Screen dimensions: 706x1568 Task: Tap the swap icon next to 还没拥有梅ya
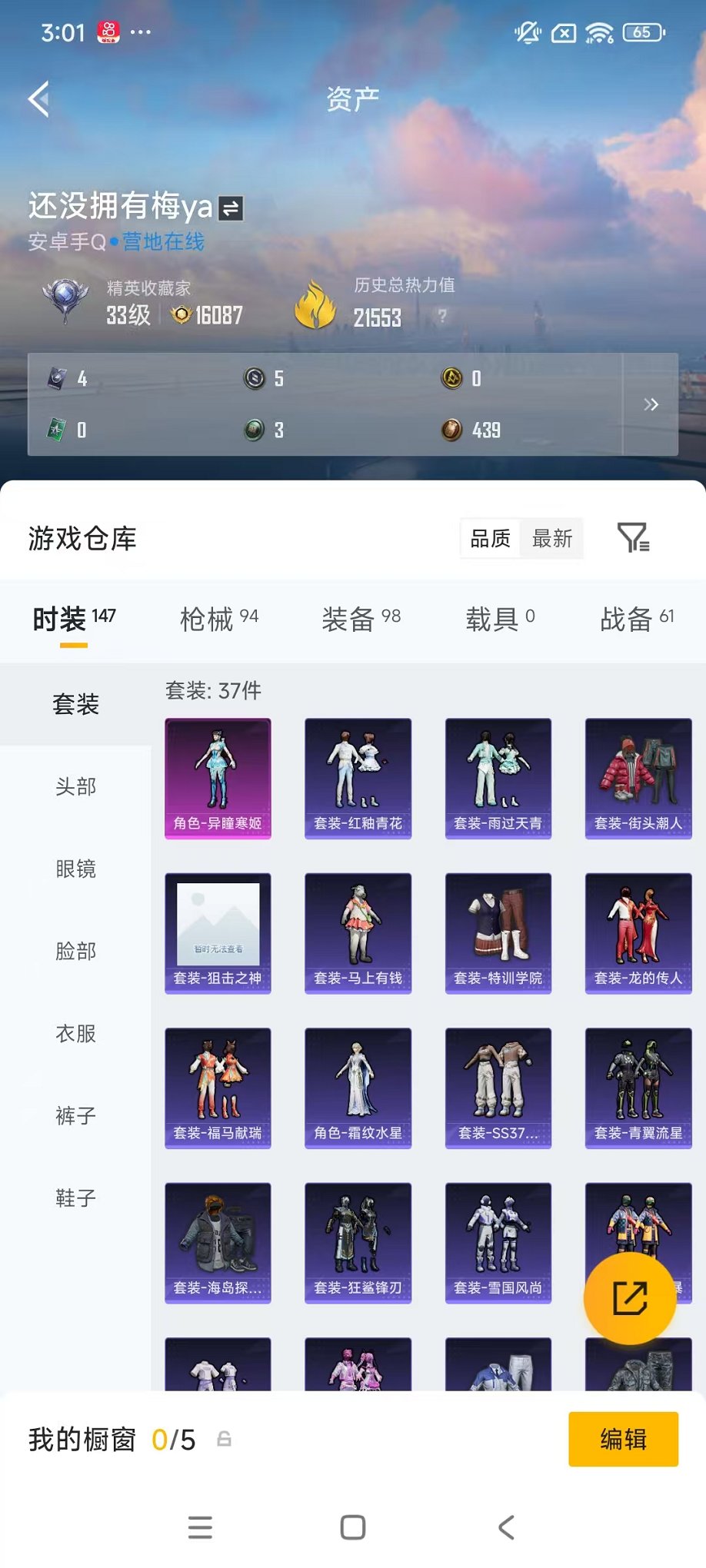click(x=232, y=208)
